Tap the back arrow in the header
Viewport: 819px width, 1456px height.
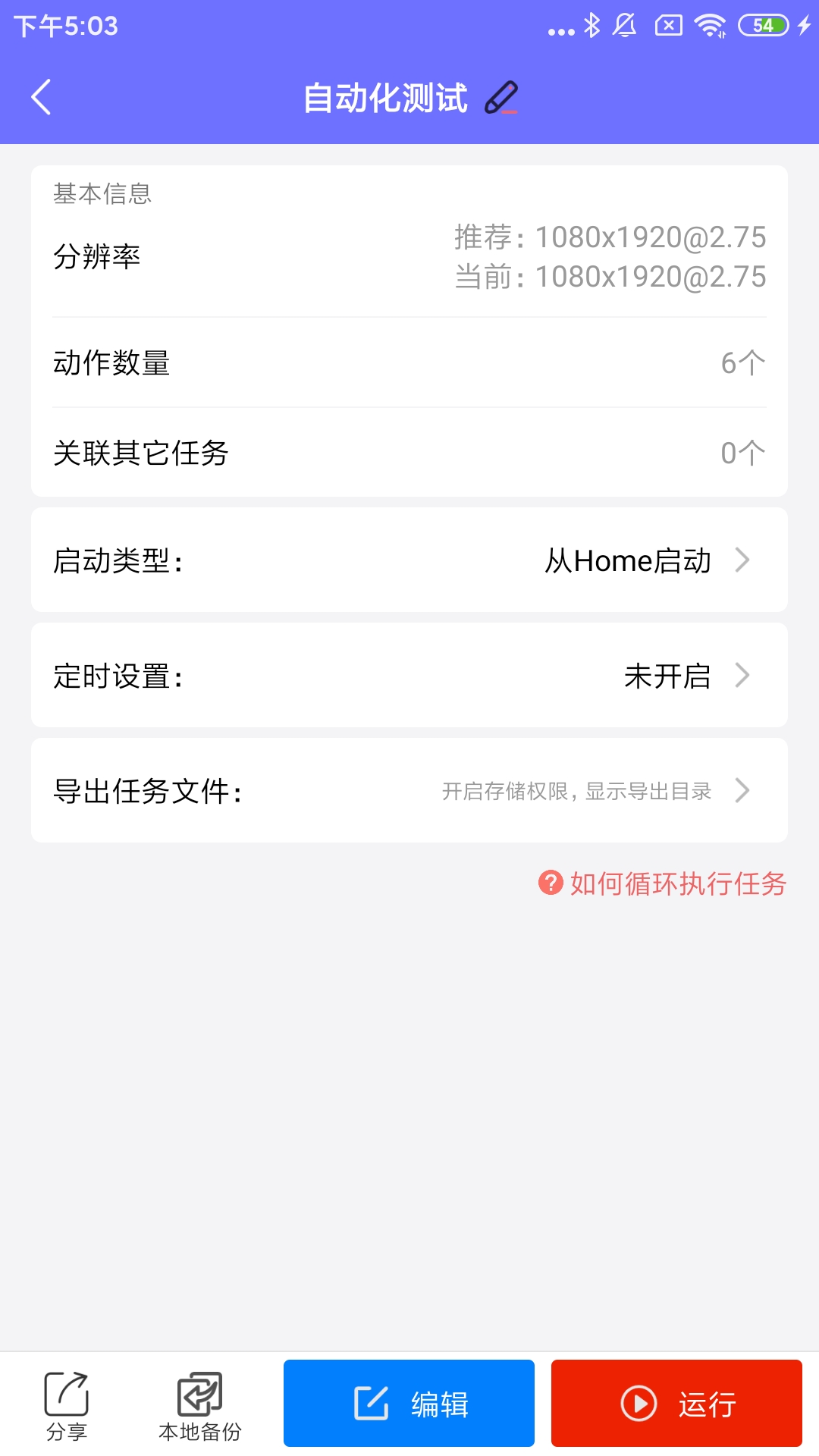click(x=42, y=97)
